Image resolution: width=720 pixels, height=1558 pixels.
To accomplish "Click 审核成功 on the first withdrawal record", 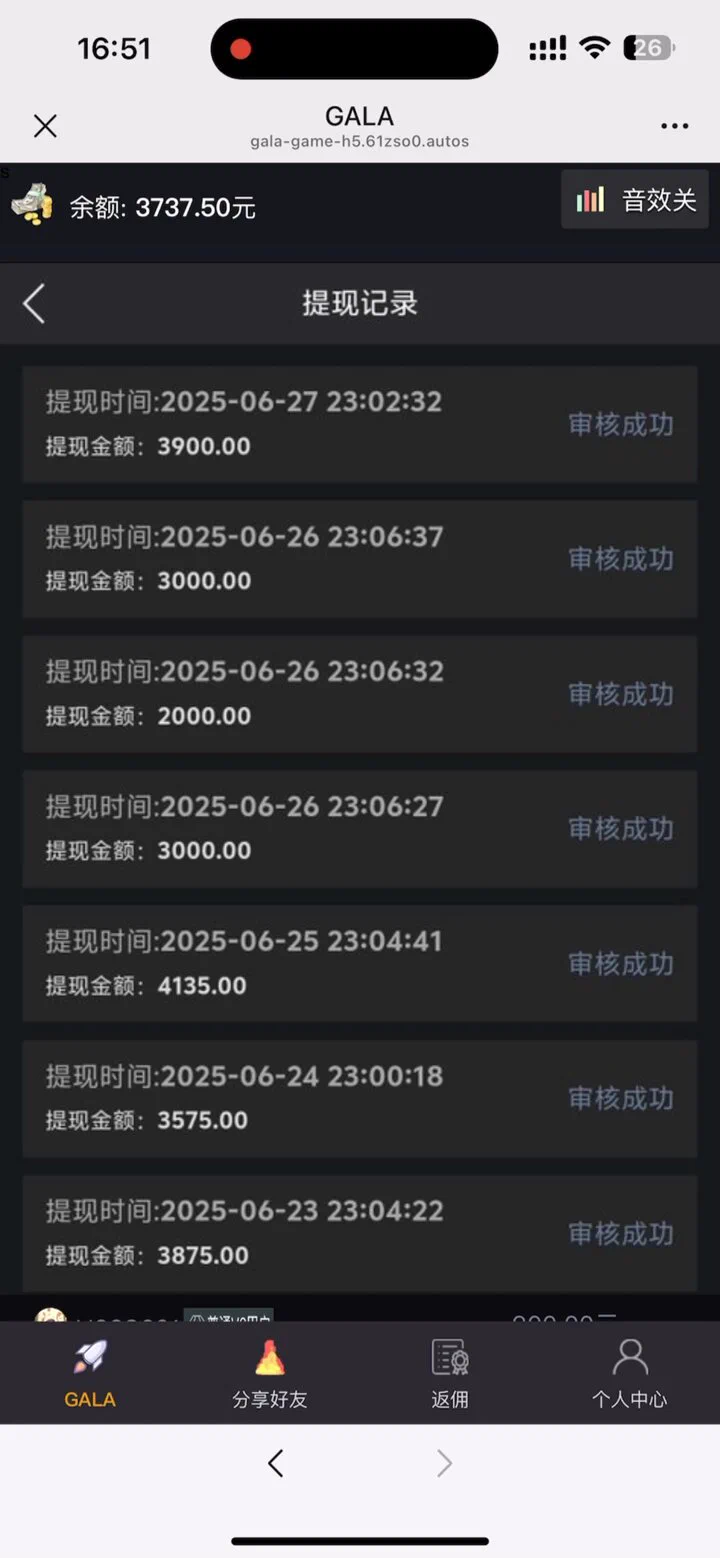I will (620, 424).
